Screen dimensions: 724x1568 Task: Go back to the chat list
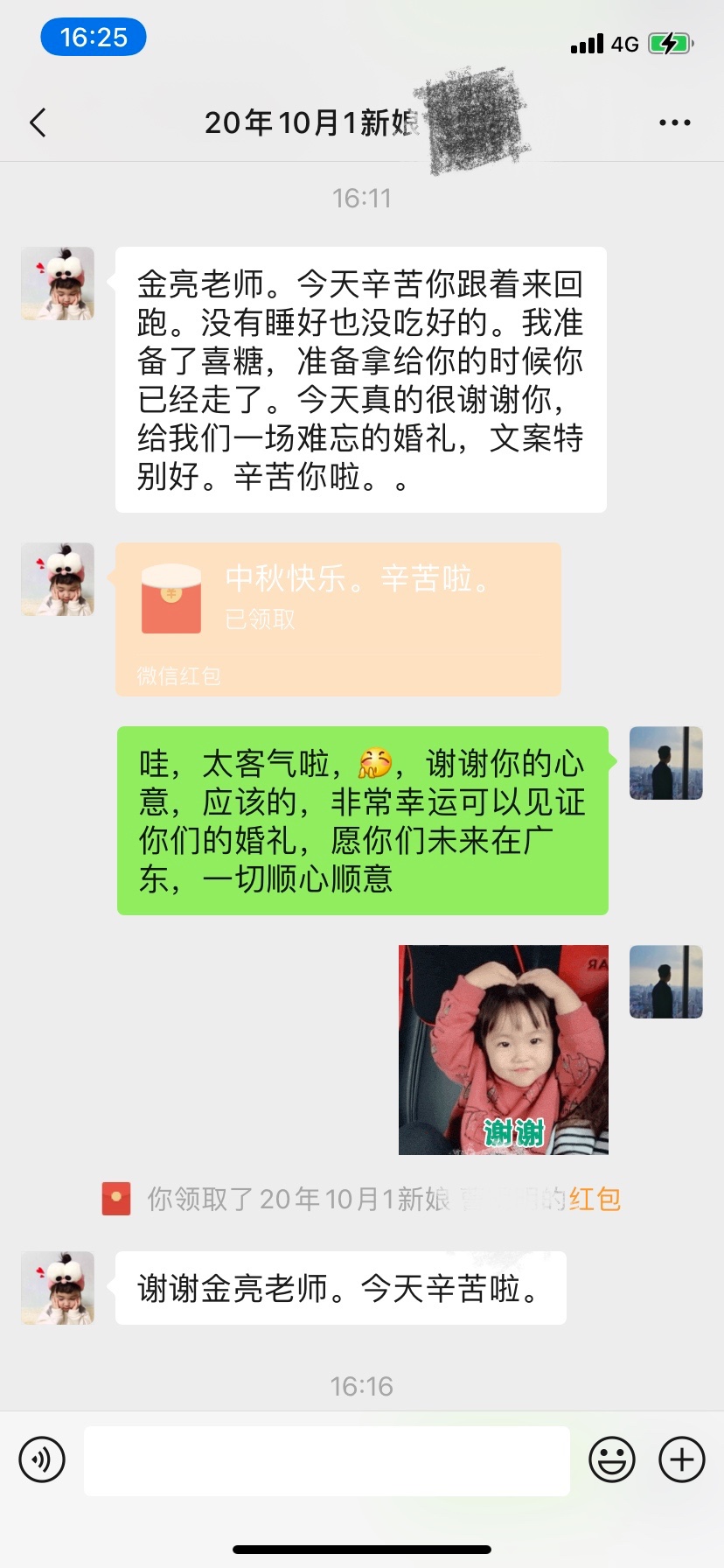pos(38,122)
